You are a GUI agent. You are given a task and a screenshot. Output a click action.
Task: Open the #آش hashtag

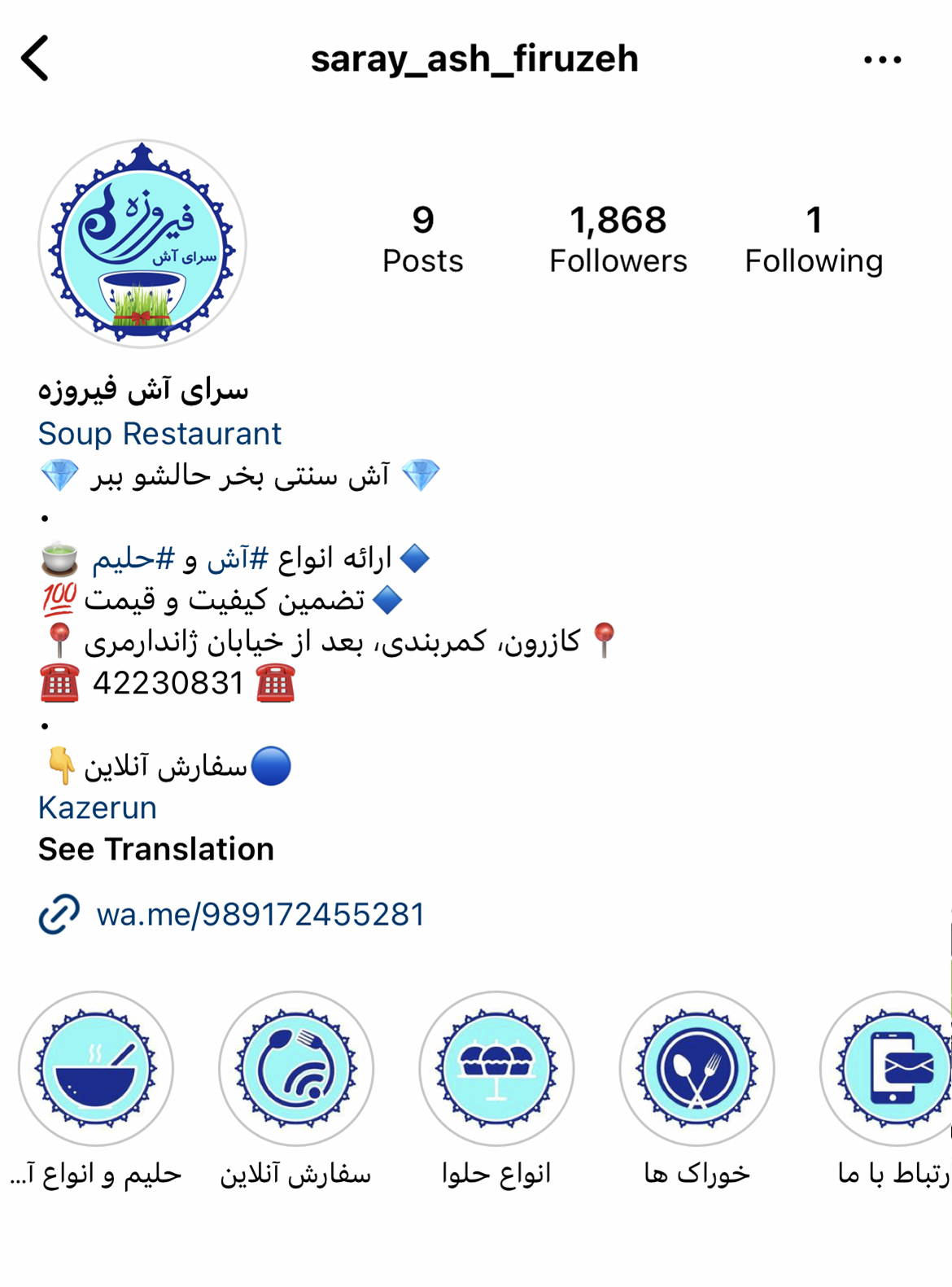238,558
